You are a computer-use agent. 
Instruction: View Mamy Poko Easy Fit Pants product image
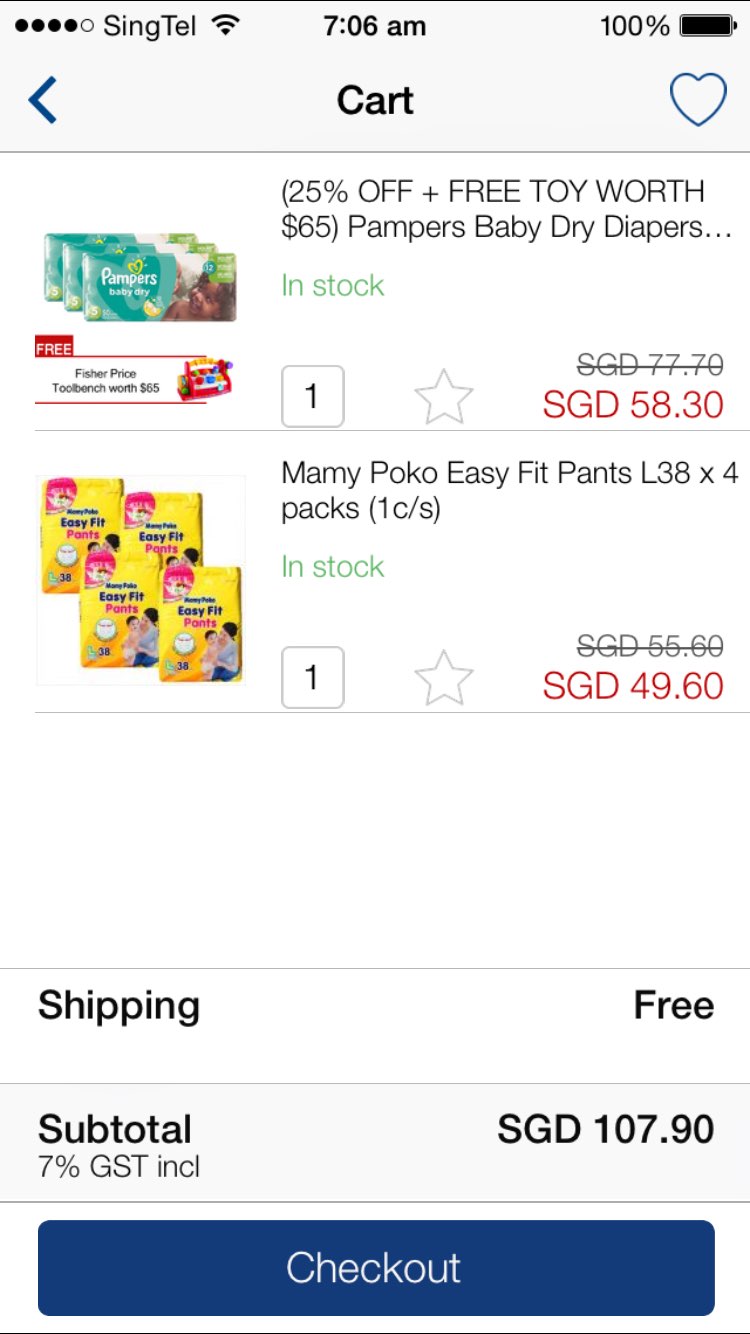click(140, 580)
